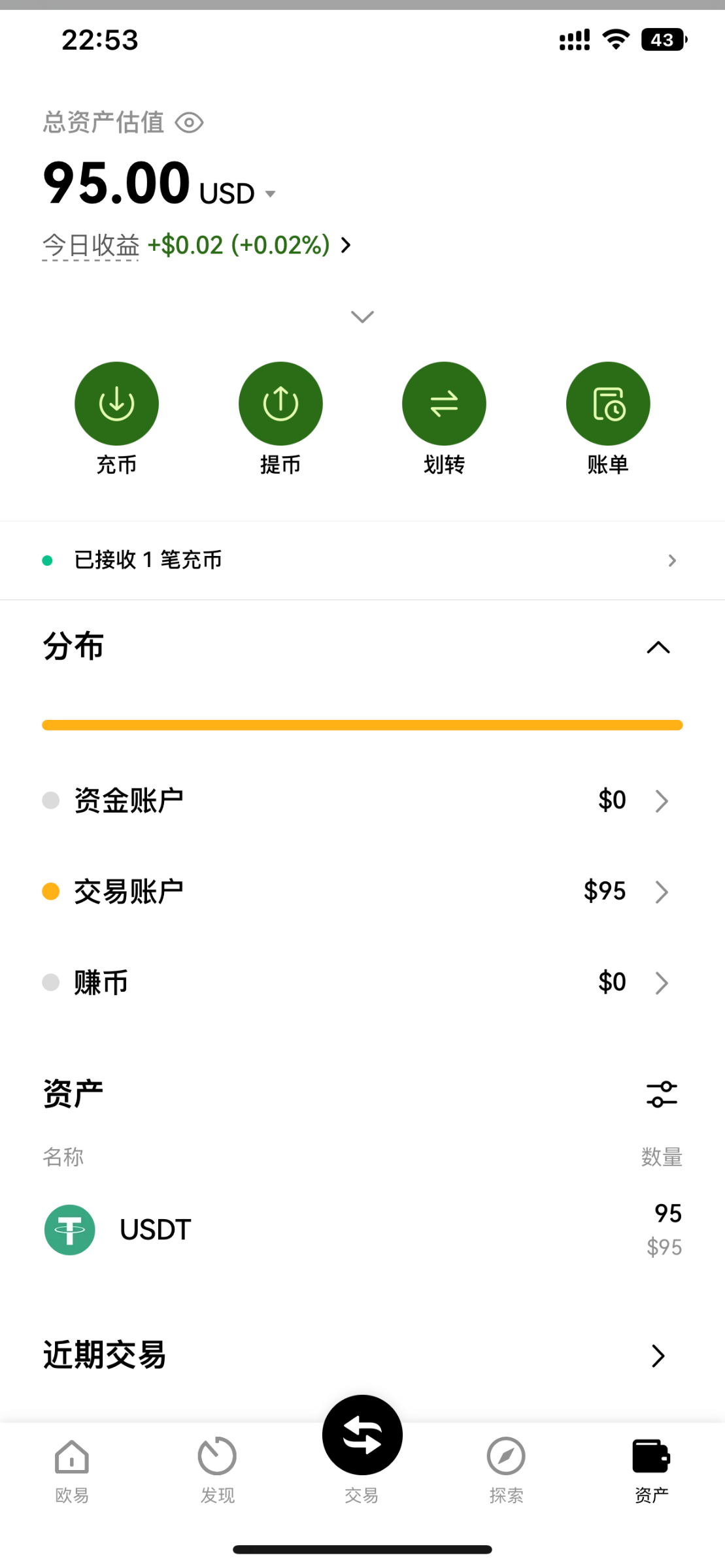725x1568 pixels.
Task: Hide the total asset balance with eye icon
Action: [190, 123]
